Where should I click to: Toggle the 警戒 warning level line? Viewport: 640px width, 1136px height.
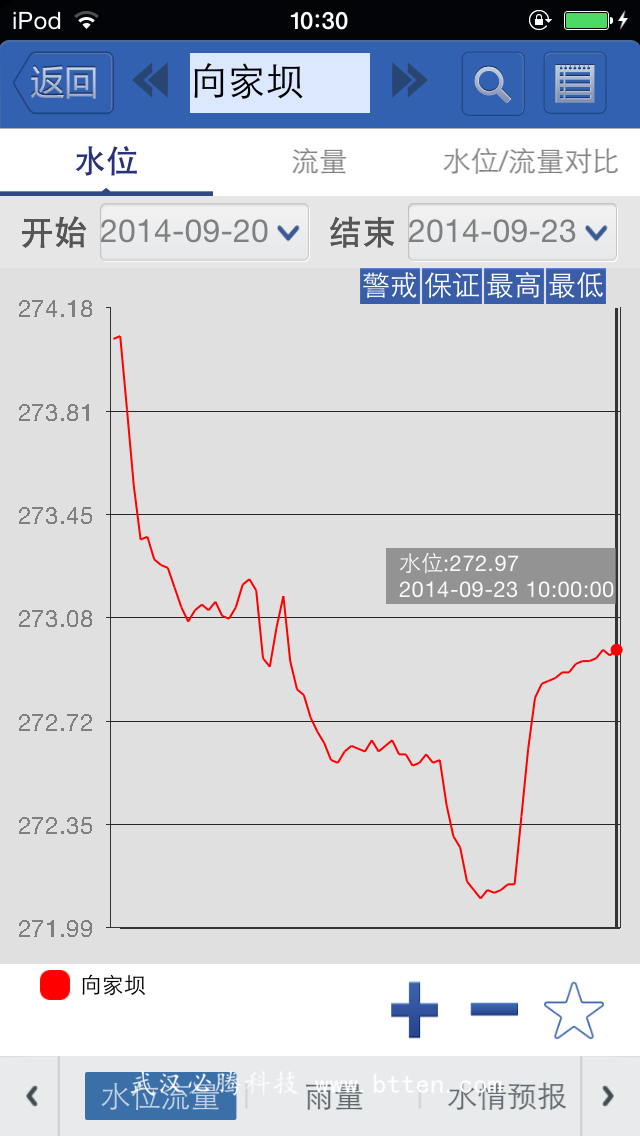point(390,286)
